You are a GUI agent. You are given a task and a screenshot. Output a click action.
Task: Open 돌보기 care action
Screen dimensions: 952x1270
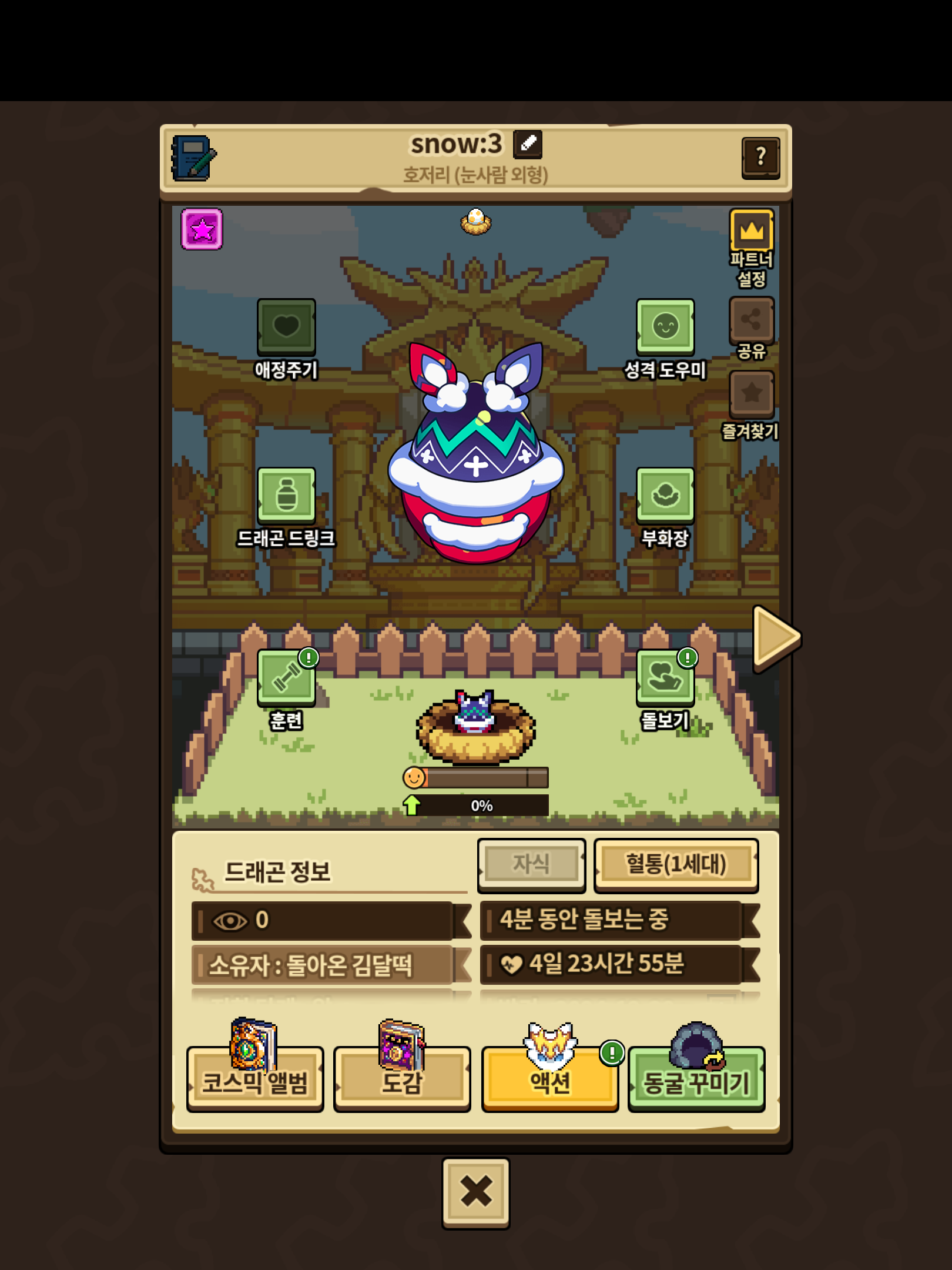pos(665,677)
